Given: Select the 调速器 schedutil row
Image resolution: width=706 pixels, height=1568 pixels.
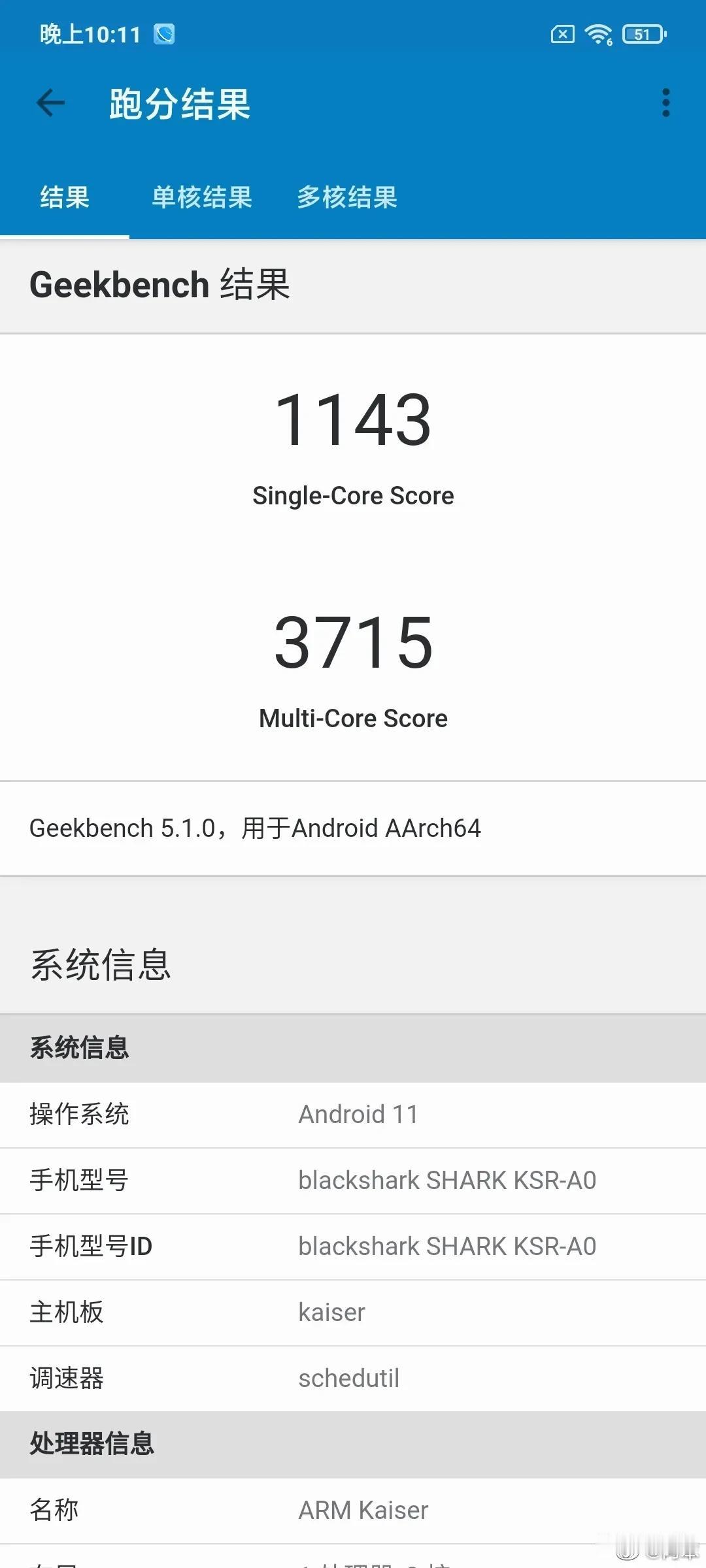Looking at the screenshot, I should click(x=353, y=1377).
